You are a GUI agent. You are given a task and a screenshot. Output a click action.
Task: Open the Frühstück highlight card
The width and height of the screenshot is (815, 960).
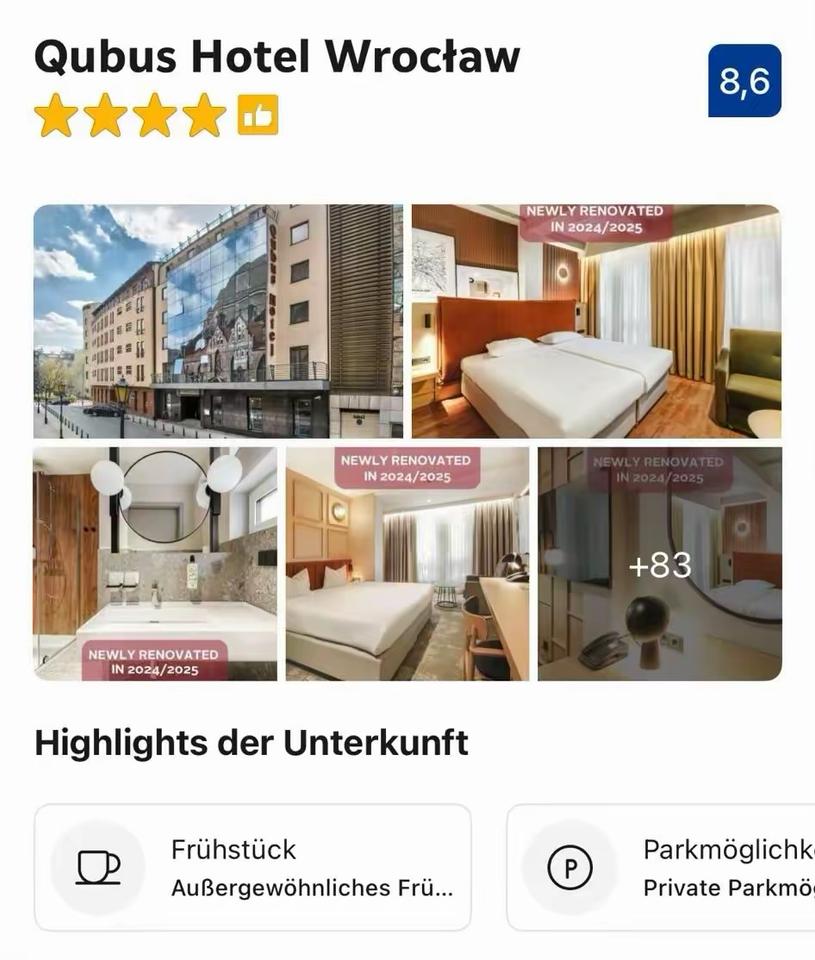pos(253,867)
